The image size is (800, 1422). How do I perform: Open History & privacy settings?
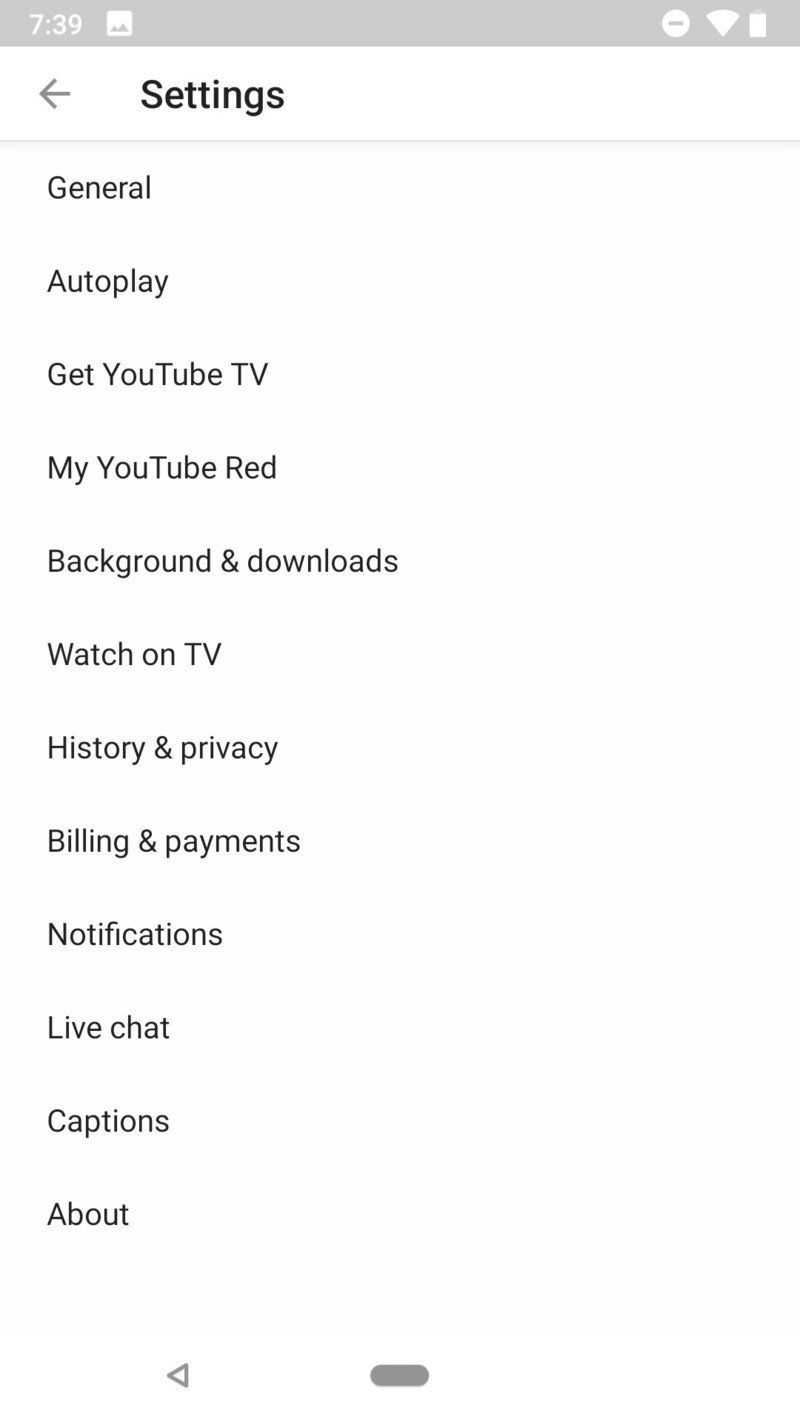[161, 747]
